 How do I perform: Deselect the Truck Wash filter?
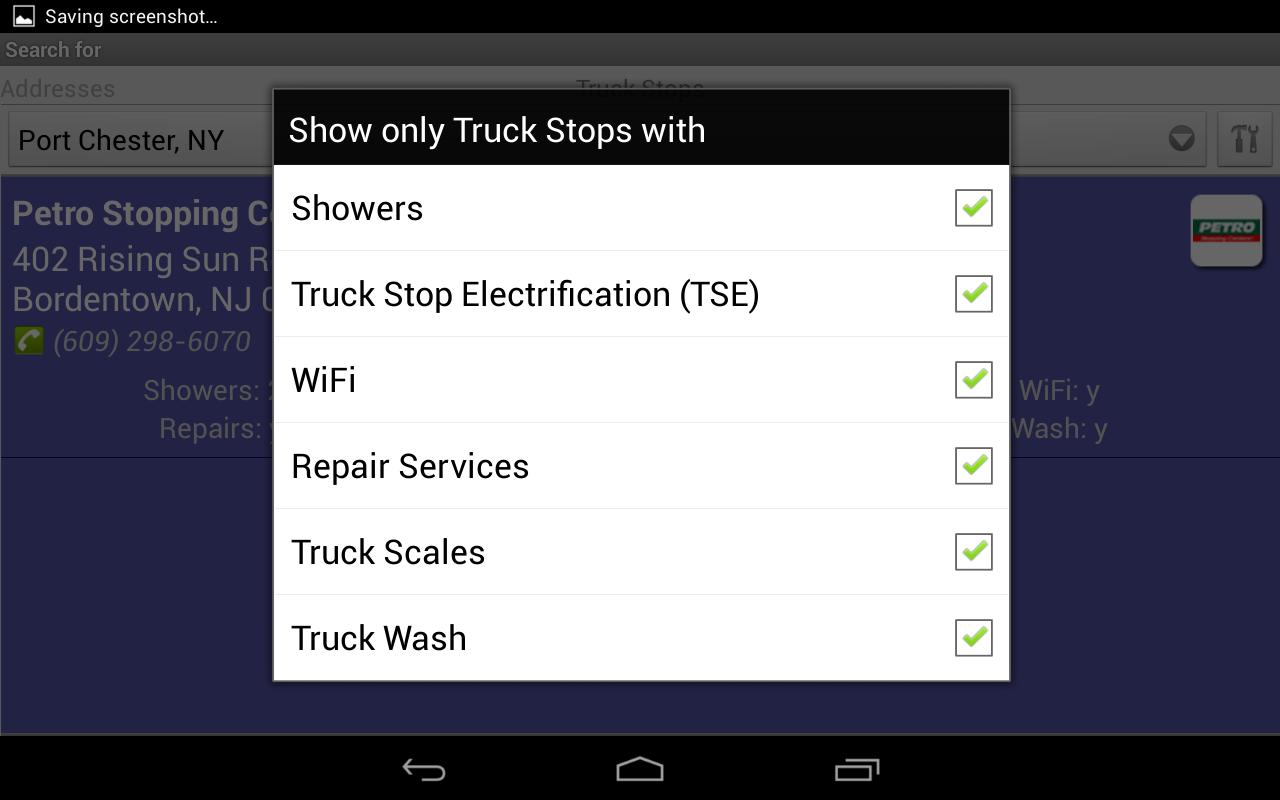(x=973, y=638)
